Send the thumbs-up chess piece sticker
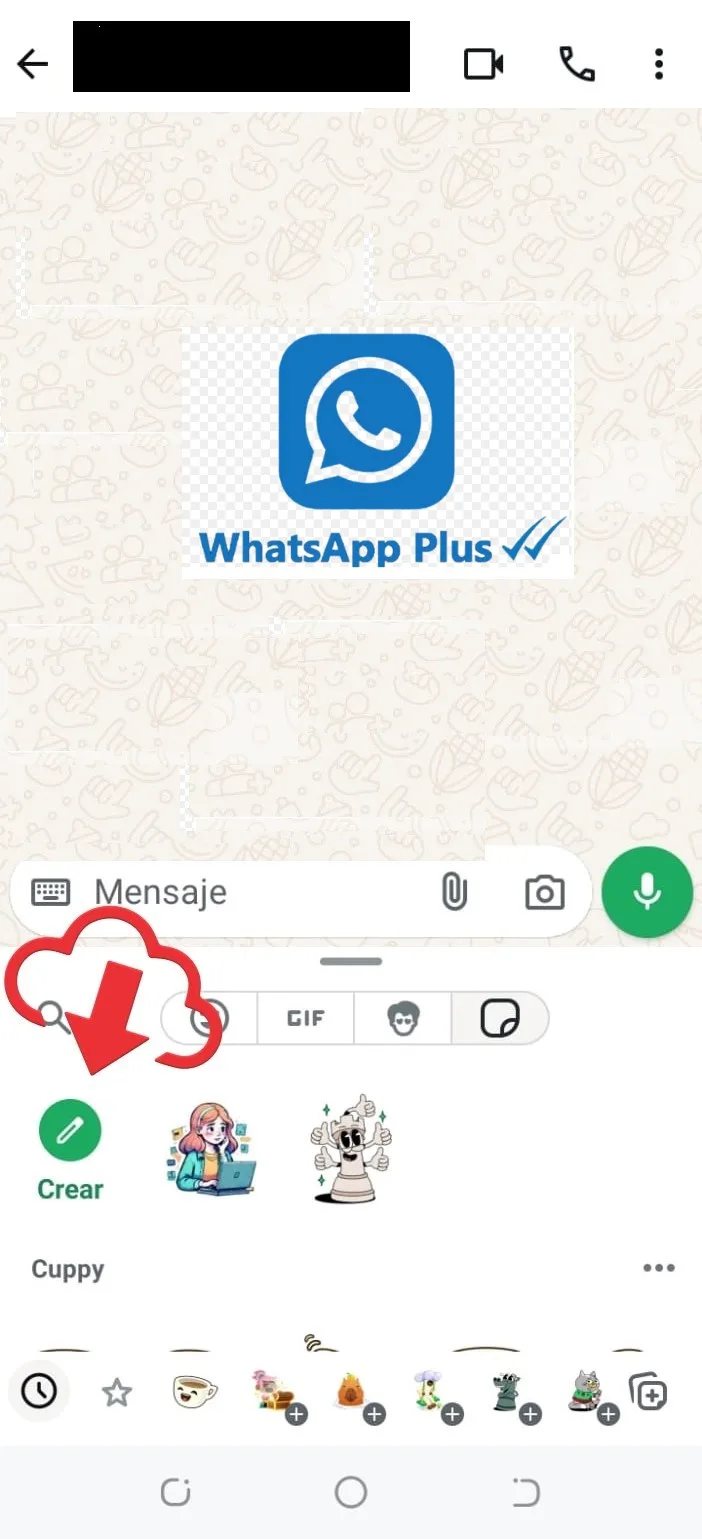 click(351, 1147)
